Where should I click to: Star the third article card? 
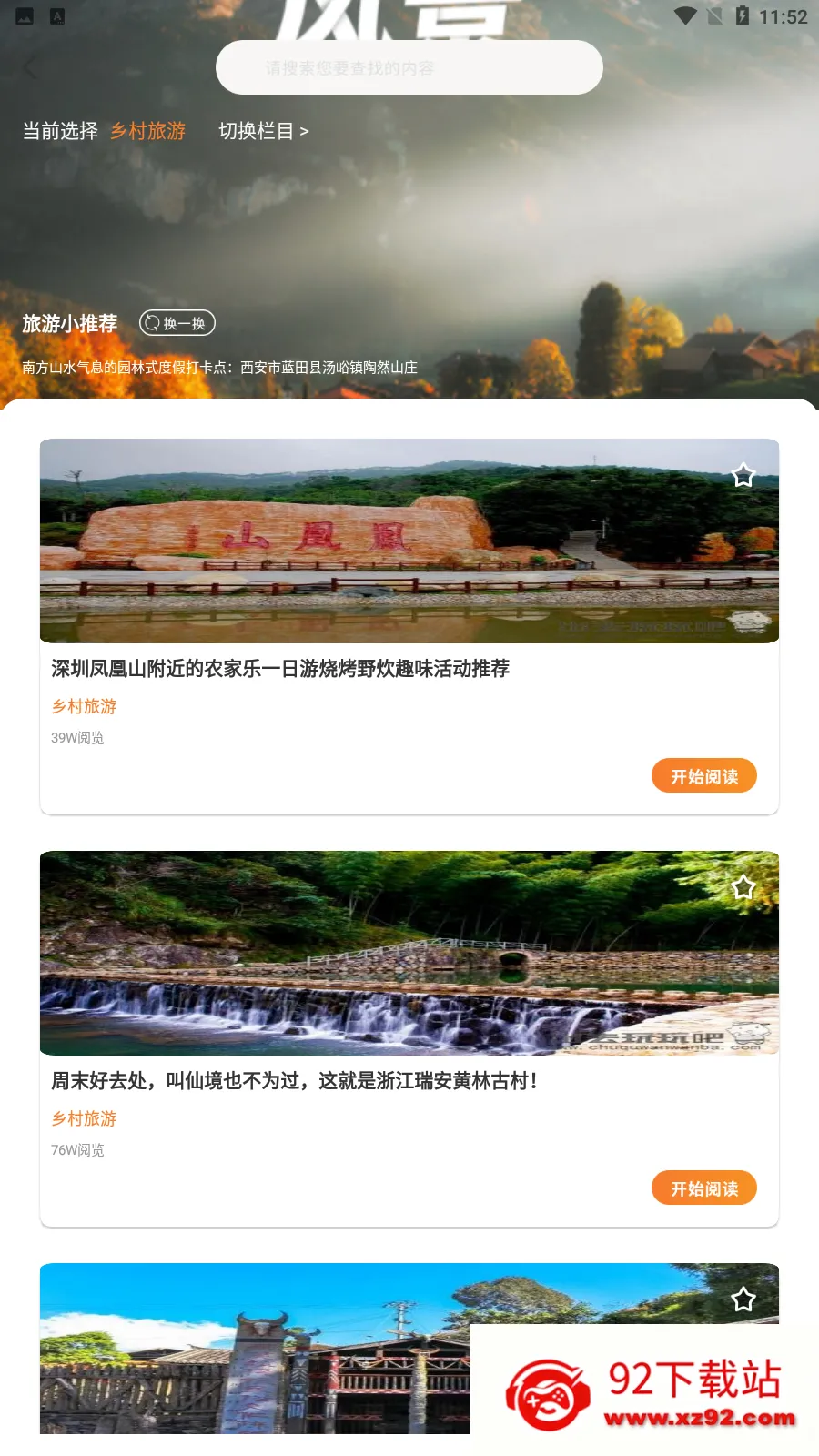coord(743,1299)
